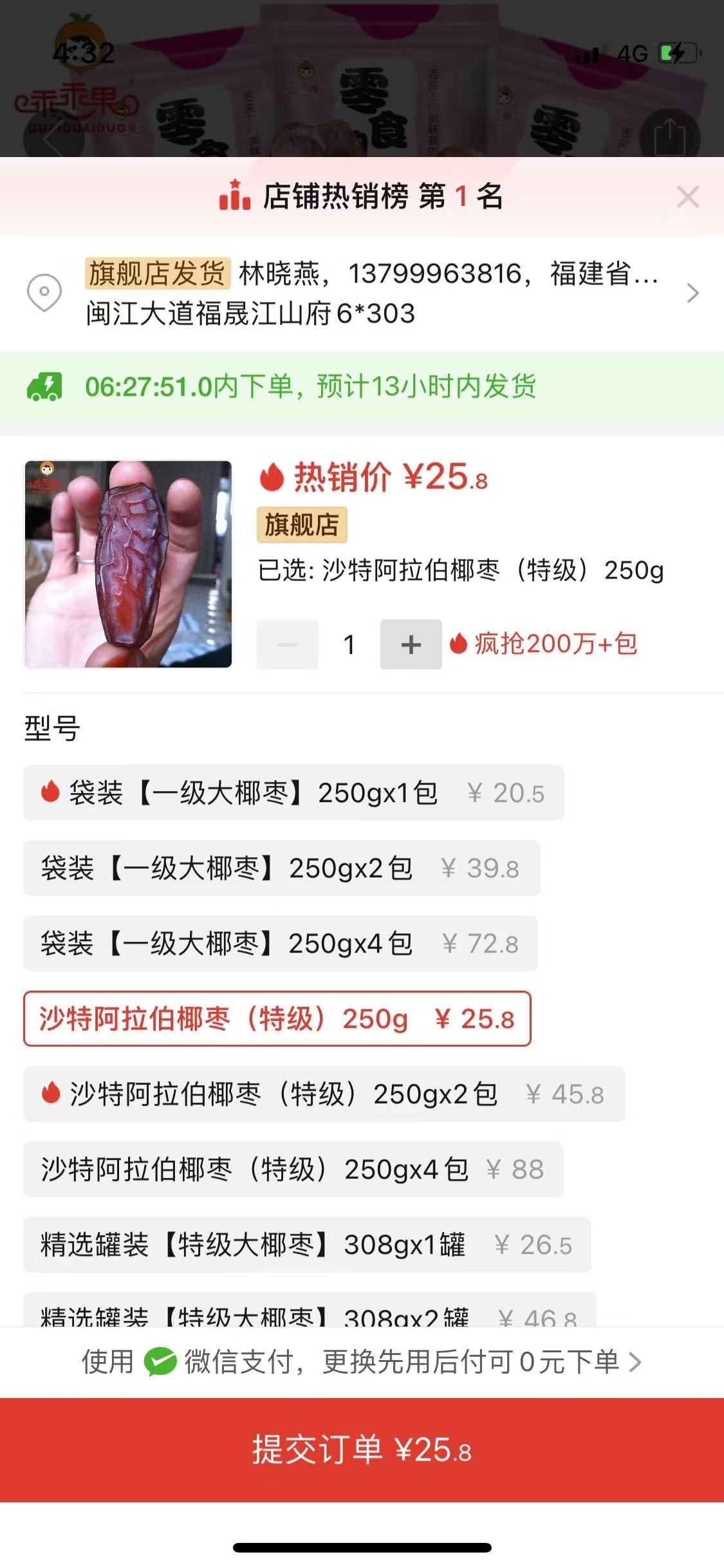Select 精选罐装【特级大椰枣】308gx1罐 option
Screen dimensions: 724x1568
click(x=307, y=1245)
